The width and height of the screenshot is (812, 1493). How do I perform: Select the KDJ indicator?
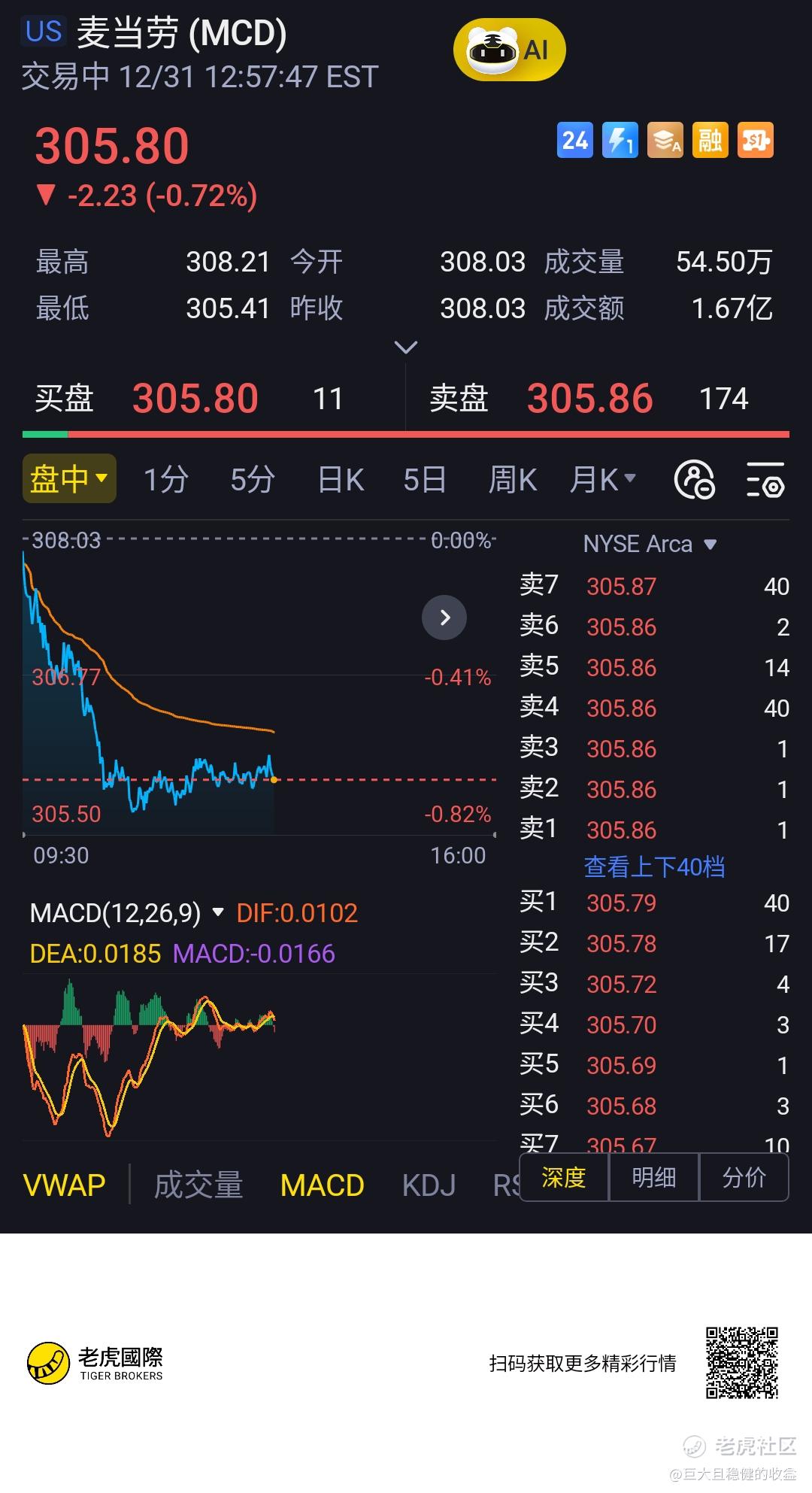tap(429, 1185)
